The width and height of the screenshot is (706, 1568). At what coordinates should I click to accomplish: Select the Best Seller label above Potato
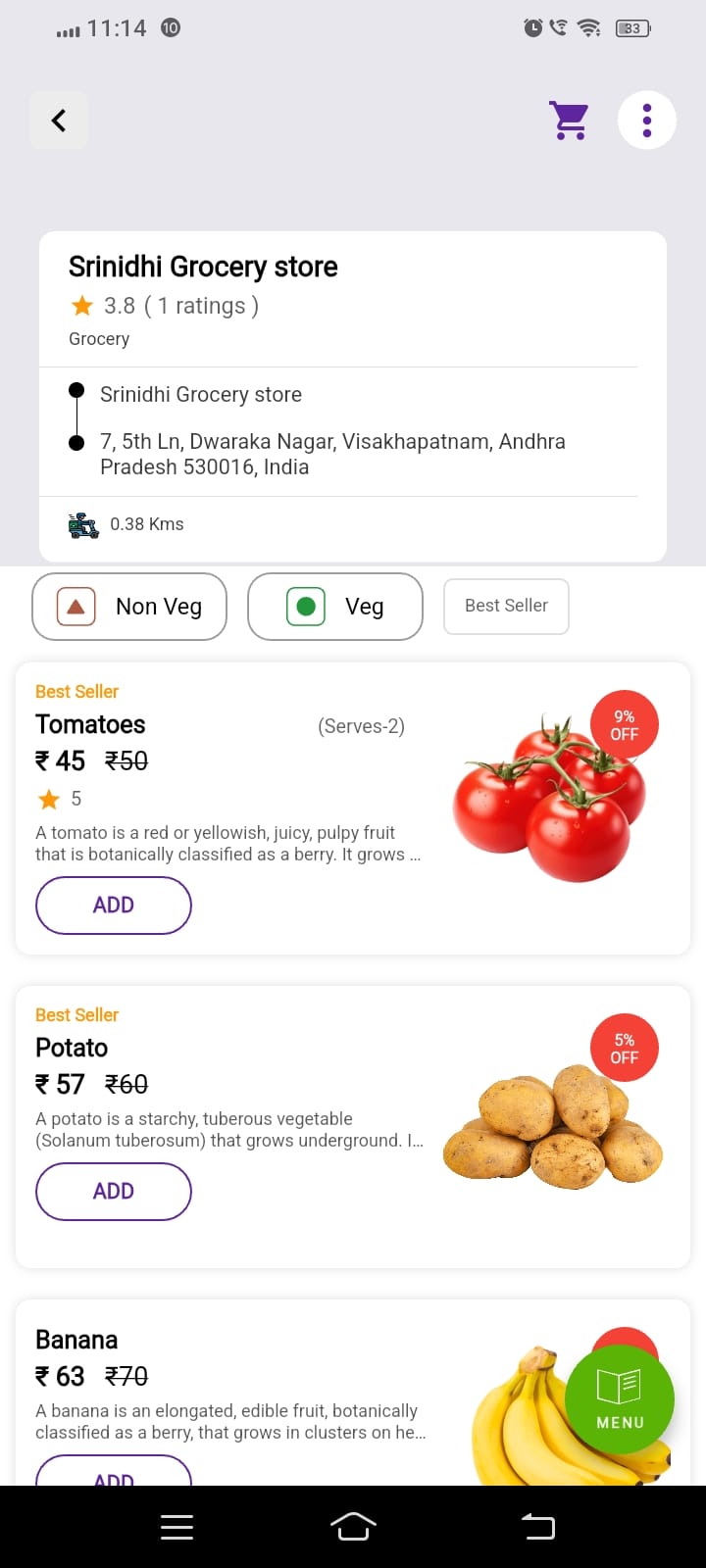click(76, 1014)
